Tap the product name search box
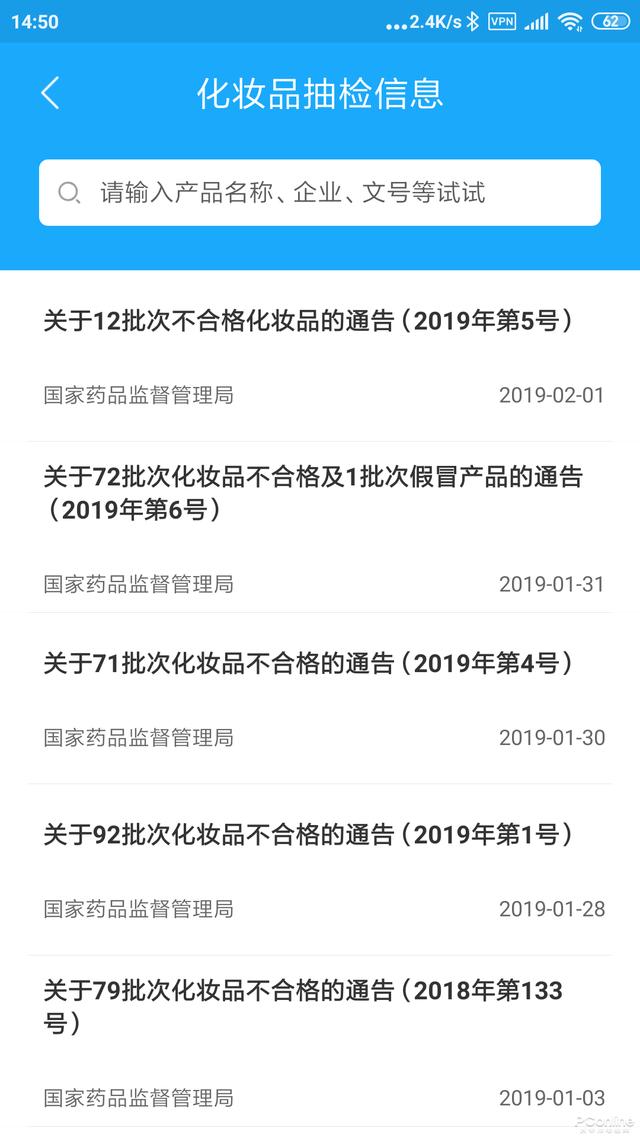Image resolution: width=640 pixels, height=1138 pixels. pyautogui.click(x=320, y=193)
